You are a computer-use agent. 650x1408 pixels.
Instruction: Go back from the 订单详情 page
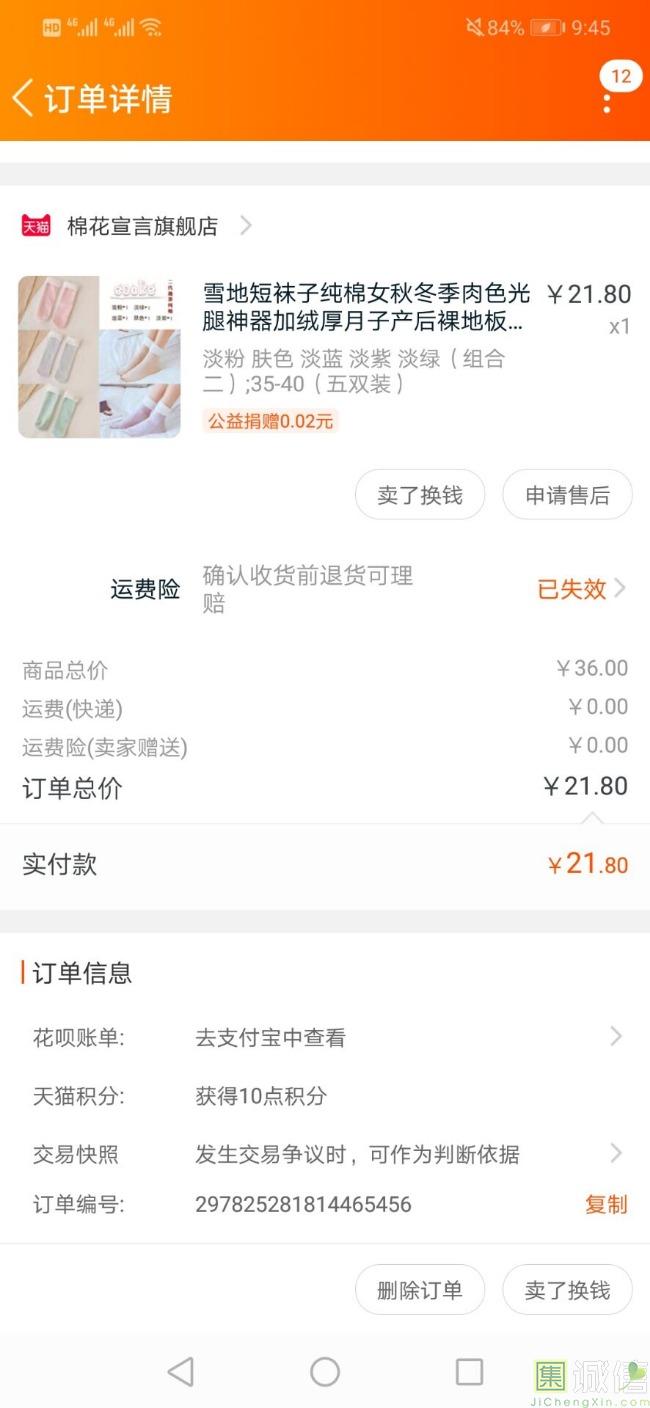(x=24, y=98)
